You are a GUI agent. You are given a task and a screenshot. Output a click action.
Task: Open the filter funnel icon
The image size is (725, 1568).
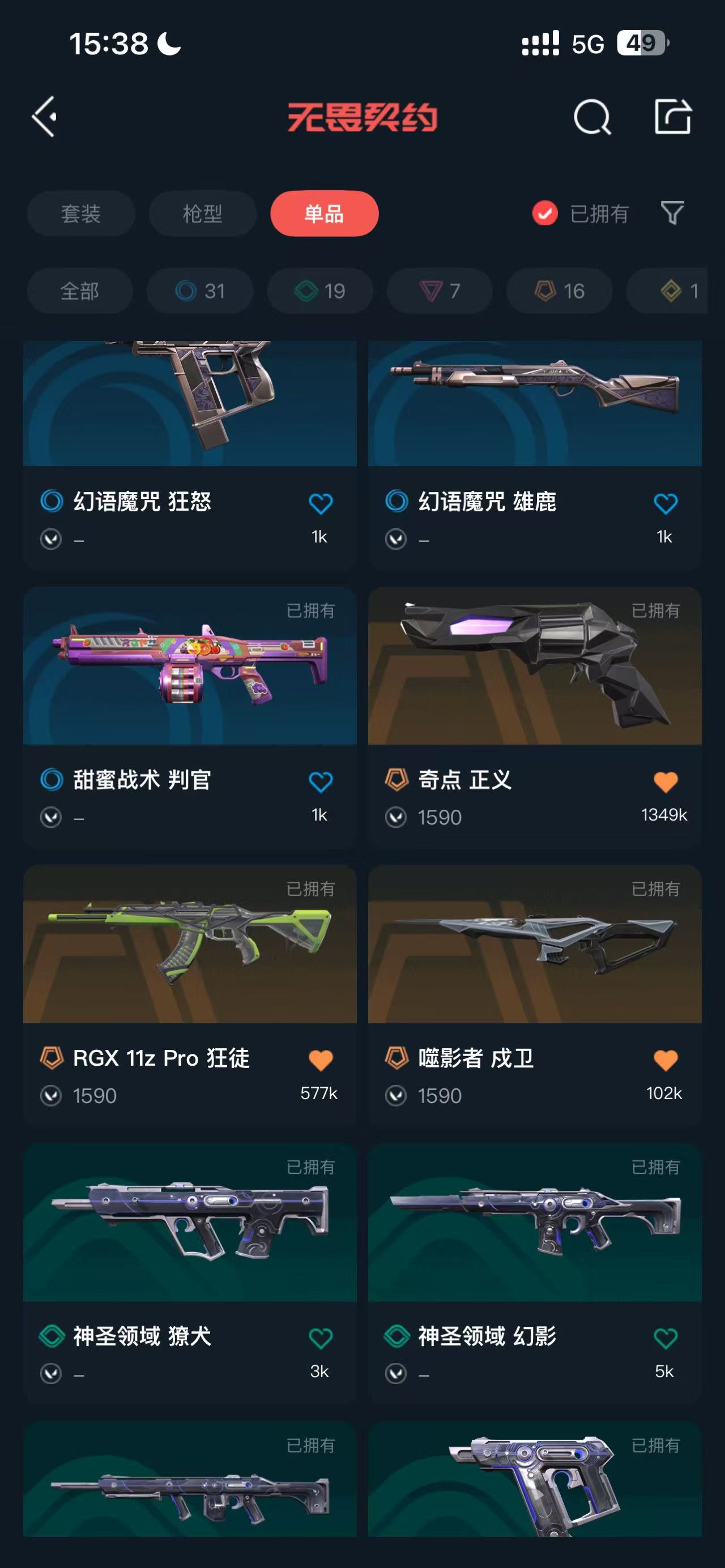point(673,213)
